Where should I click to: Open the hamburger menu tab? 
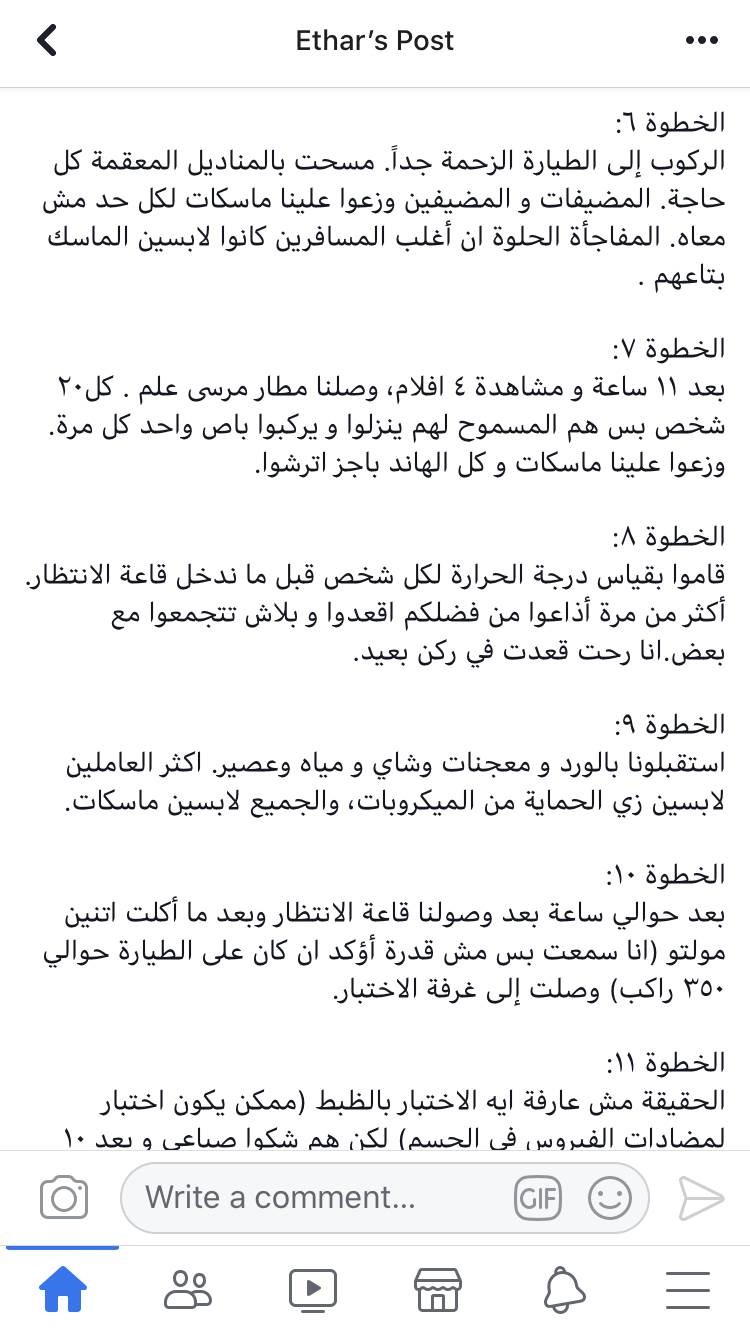(x=687, y=1290)
